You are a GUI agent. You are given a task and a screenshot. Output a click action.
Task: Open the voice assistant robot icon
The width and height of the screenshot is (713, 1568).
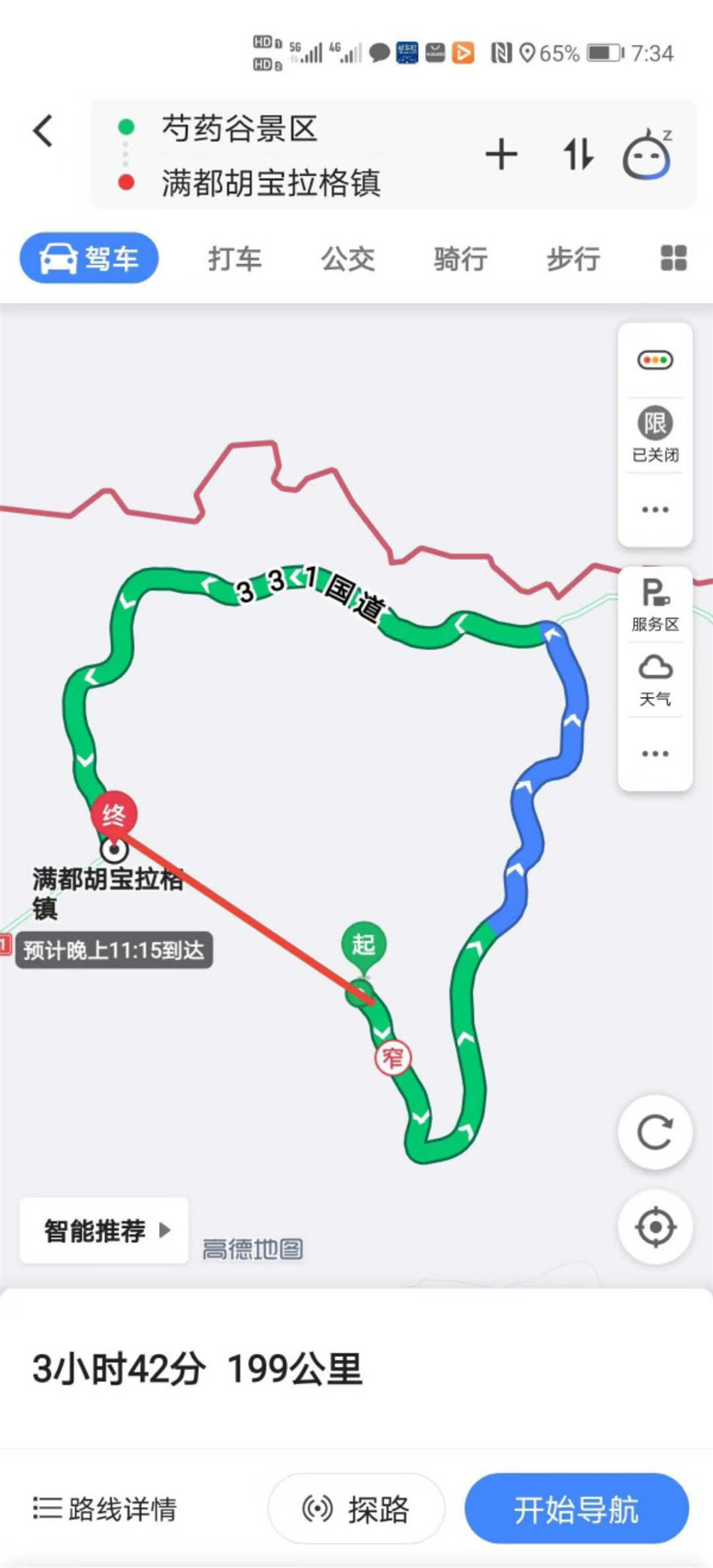pyautogui.click(x=647, y=155)
